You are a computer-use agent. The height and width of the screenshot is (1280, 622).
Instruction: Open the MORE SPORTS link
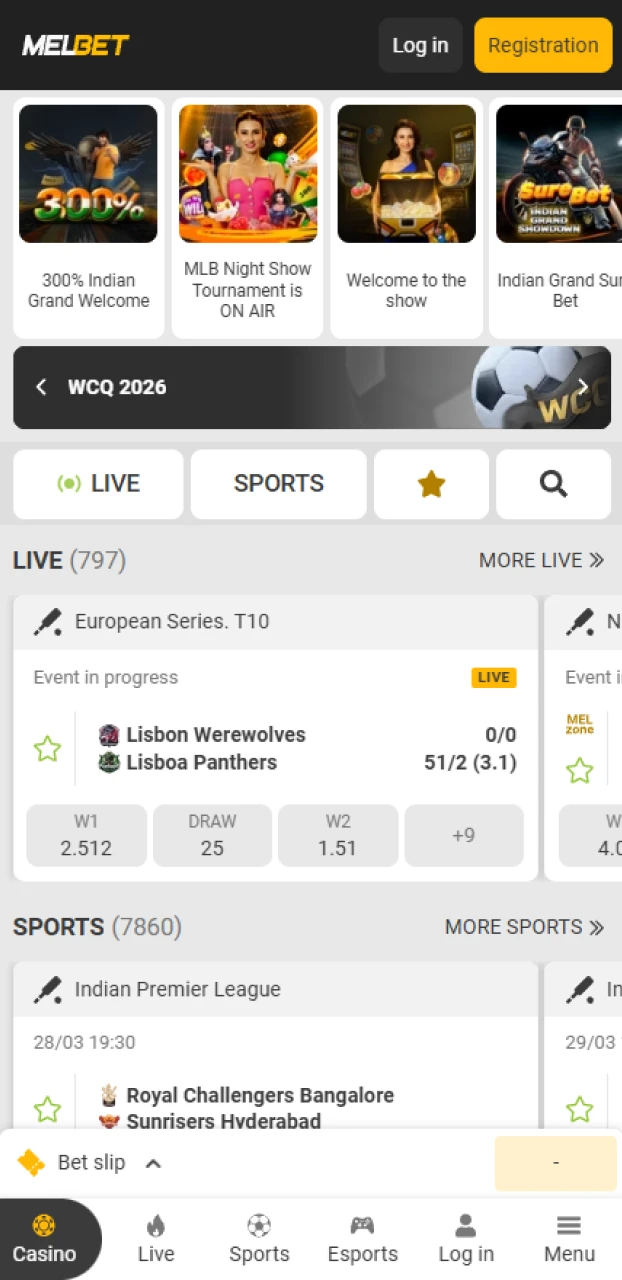[x=524, y=927]
